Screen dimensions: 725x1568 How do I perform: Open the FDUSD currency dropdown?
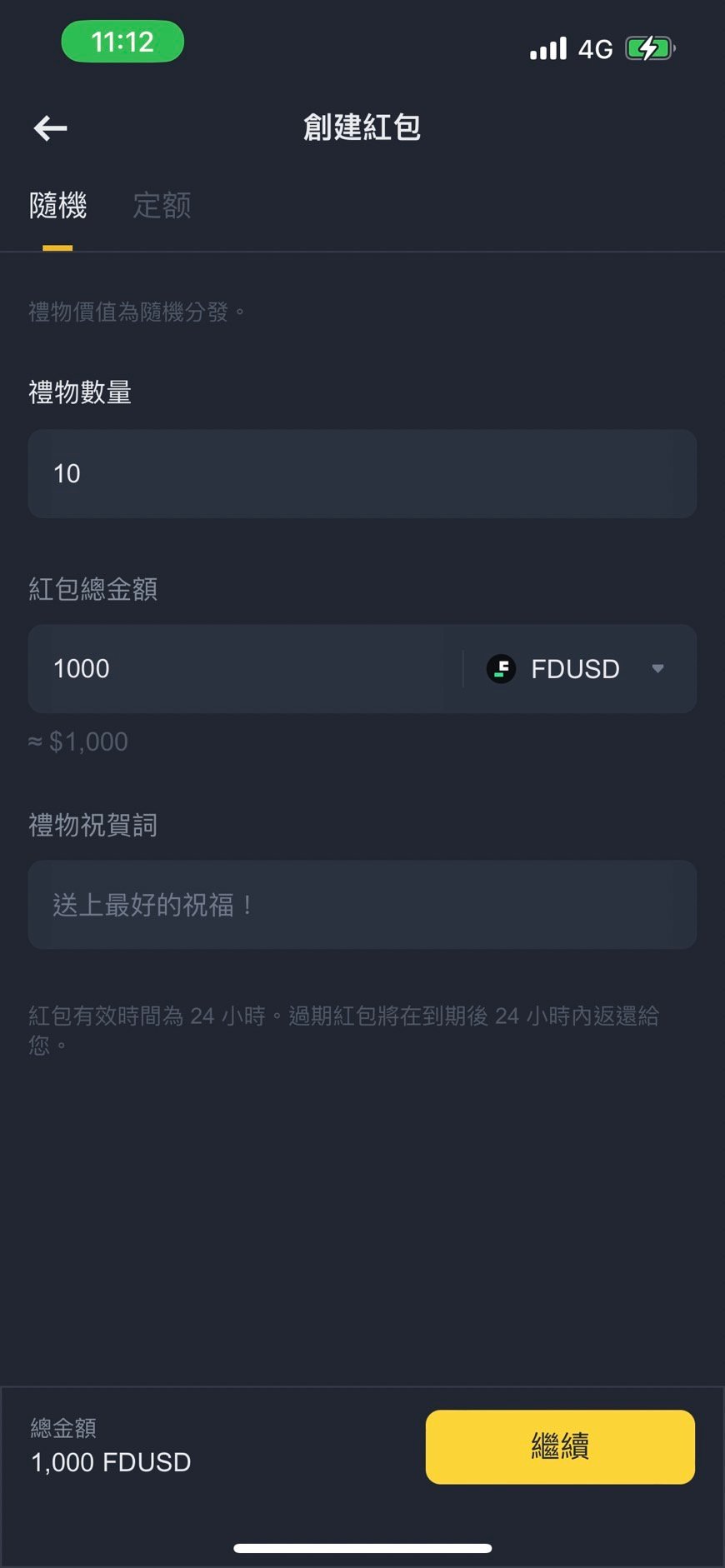(x=577, y=669)
